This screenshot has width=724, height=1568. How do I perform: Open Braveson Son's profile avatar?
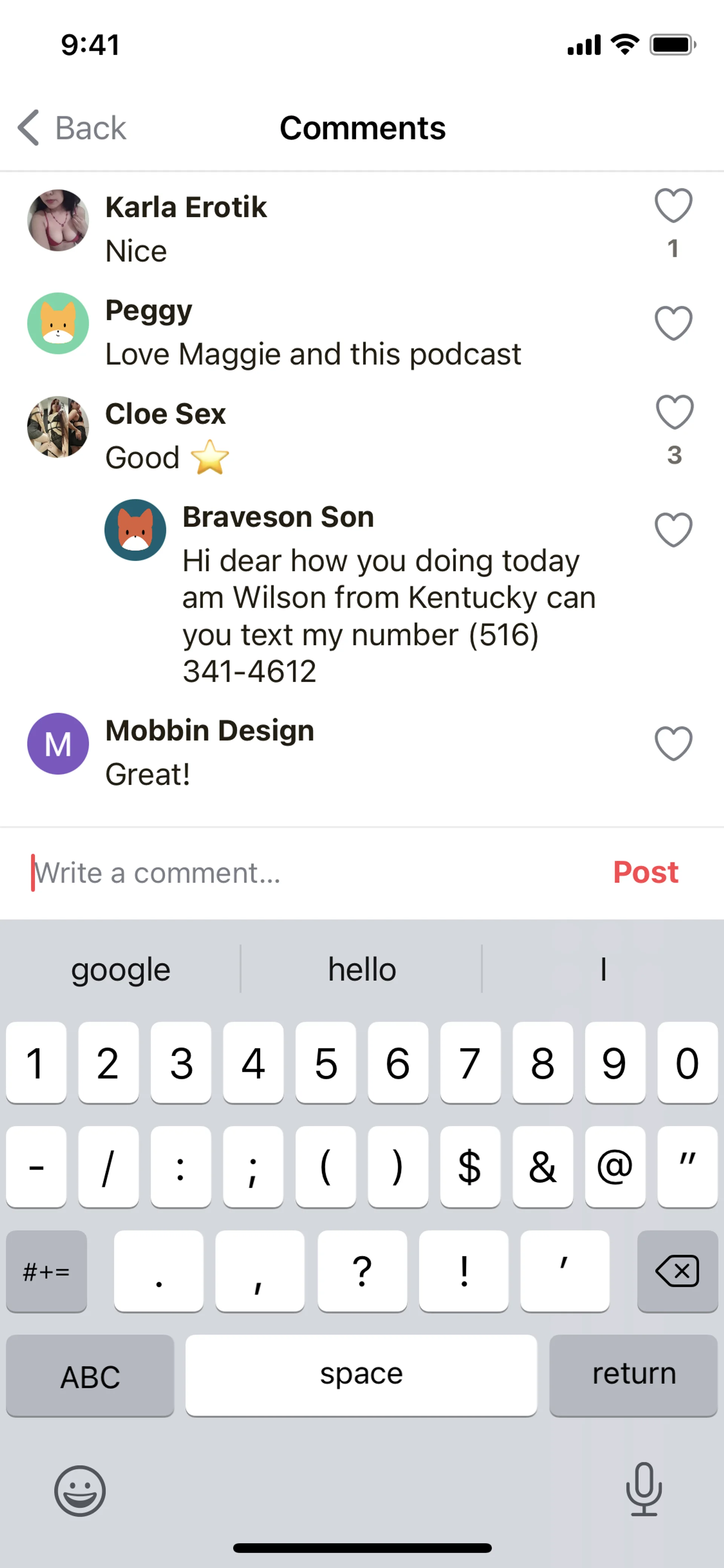coord(135,530)
